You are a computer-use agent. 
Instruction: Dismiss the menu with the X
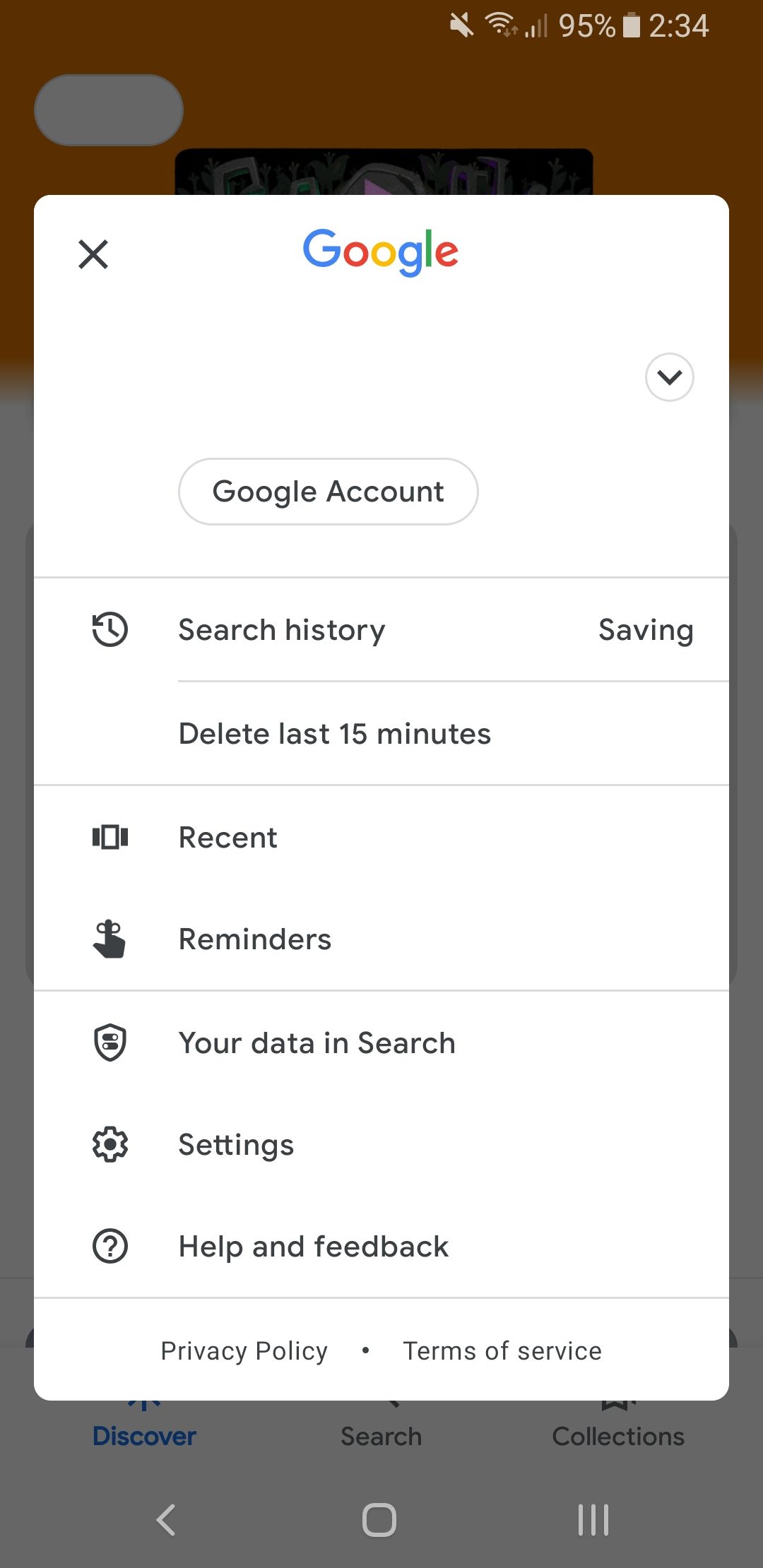click(x=93, y=254)
